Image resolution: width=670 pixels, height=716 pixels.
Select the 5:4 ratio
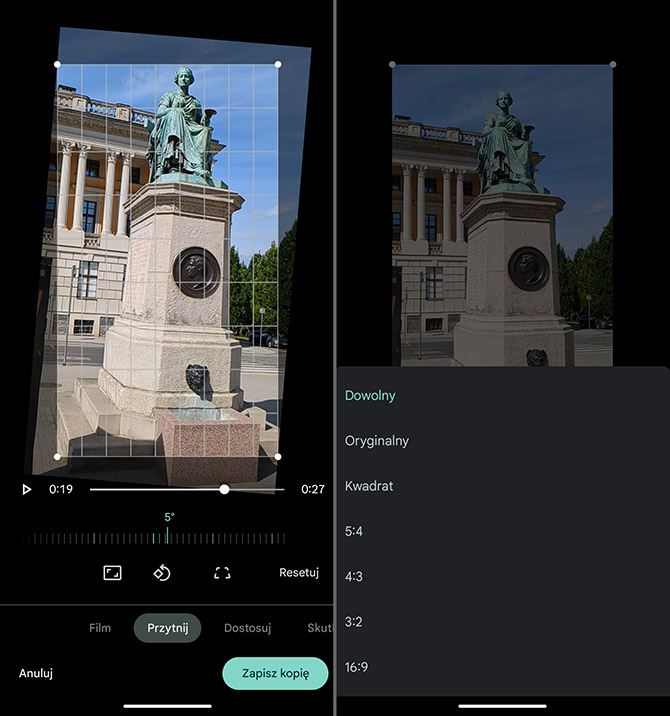[x=354, y=531]
